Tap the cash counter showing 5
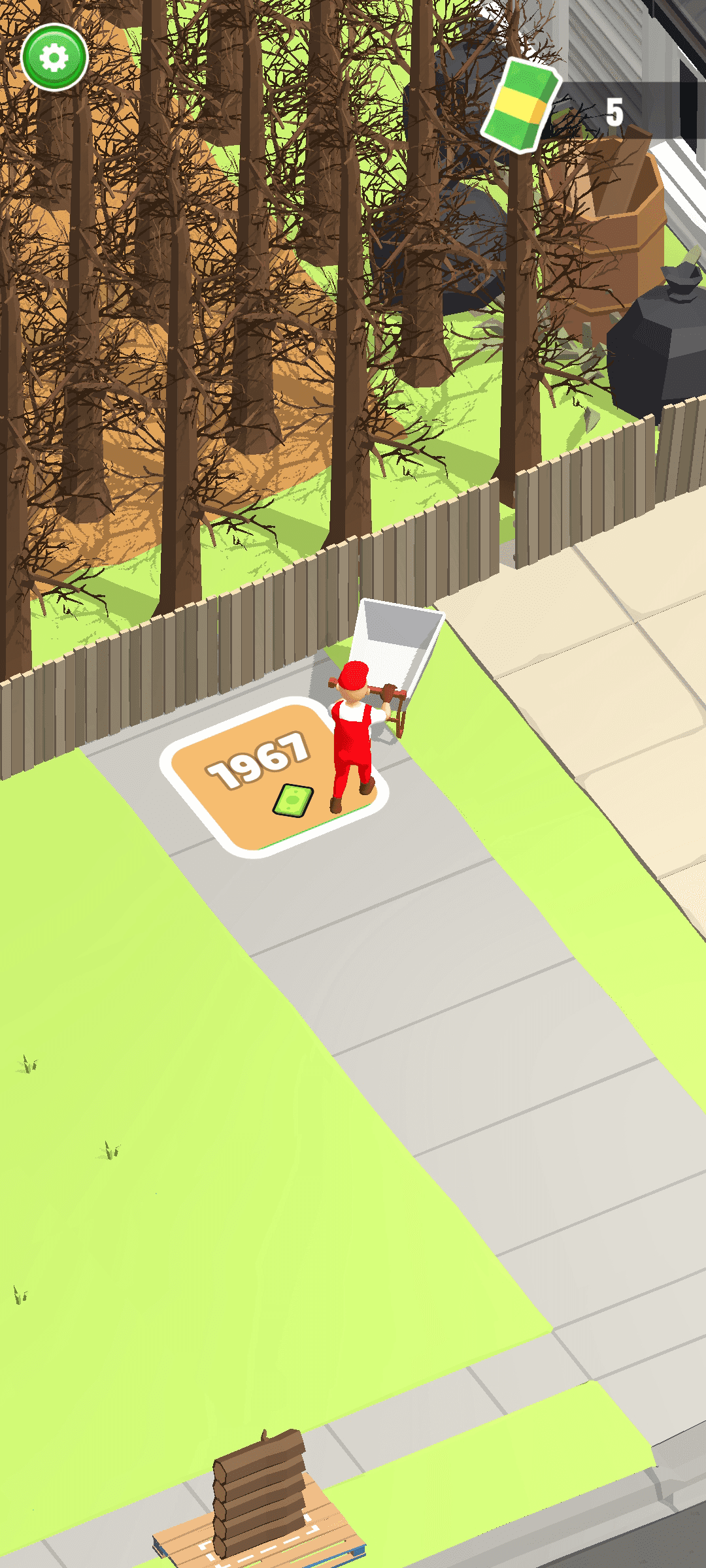Viewport: 706px width, 1568px height. coord(616,110)
